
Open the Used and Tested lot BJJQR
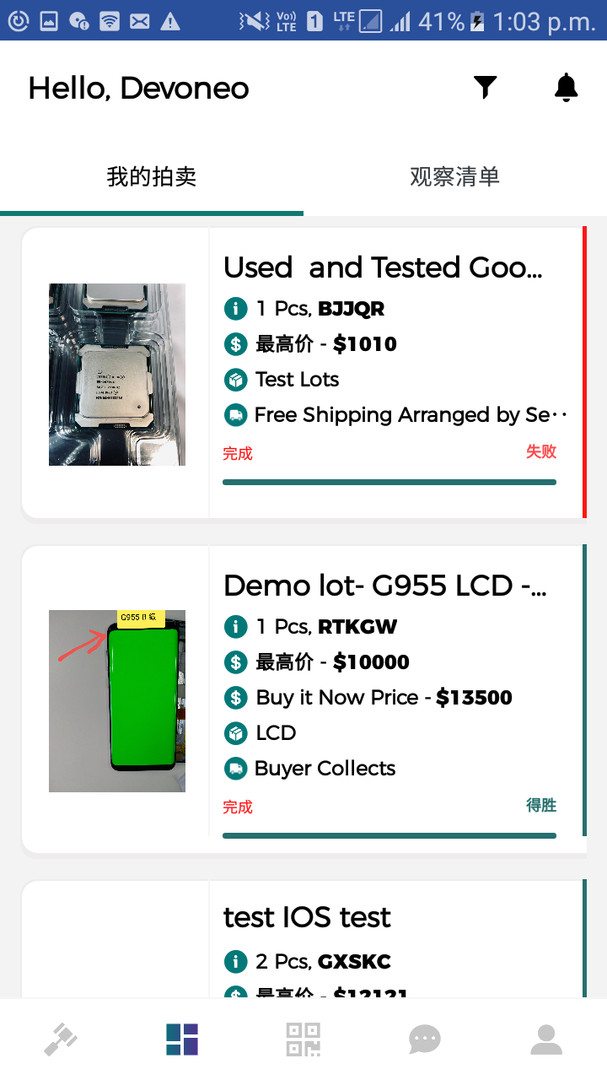coord(384,268)
